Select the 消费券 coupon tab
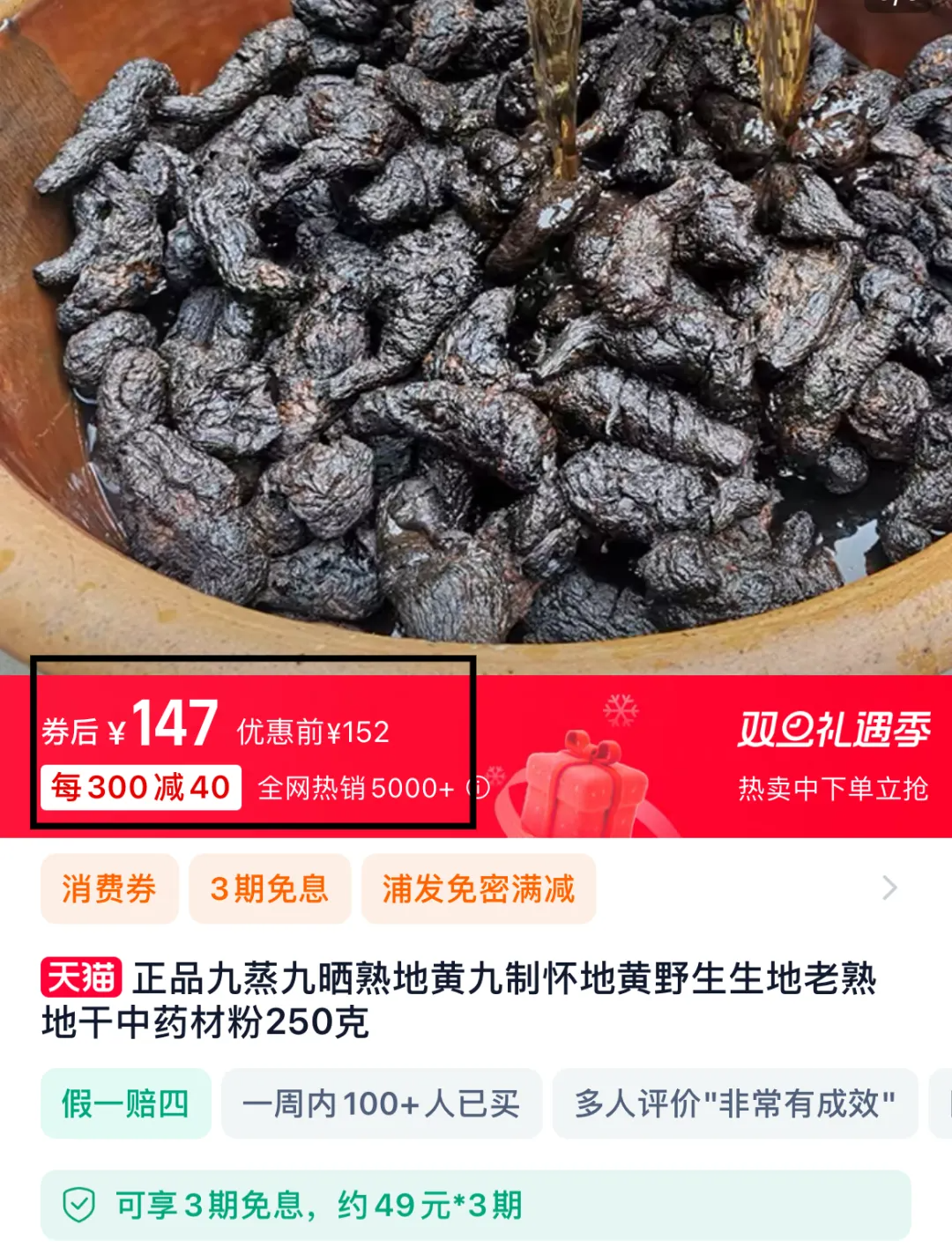Image resolution: width=952 pixels, height=1248 pixels. pos(108,890)
